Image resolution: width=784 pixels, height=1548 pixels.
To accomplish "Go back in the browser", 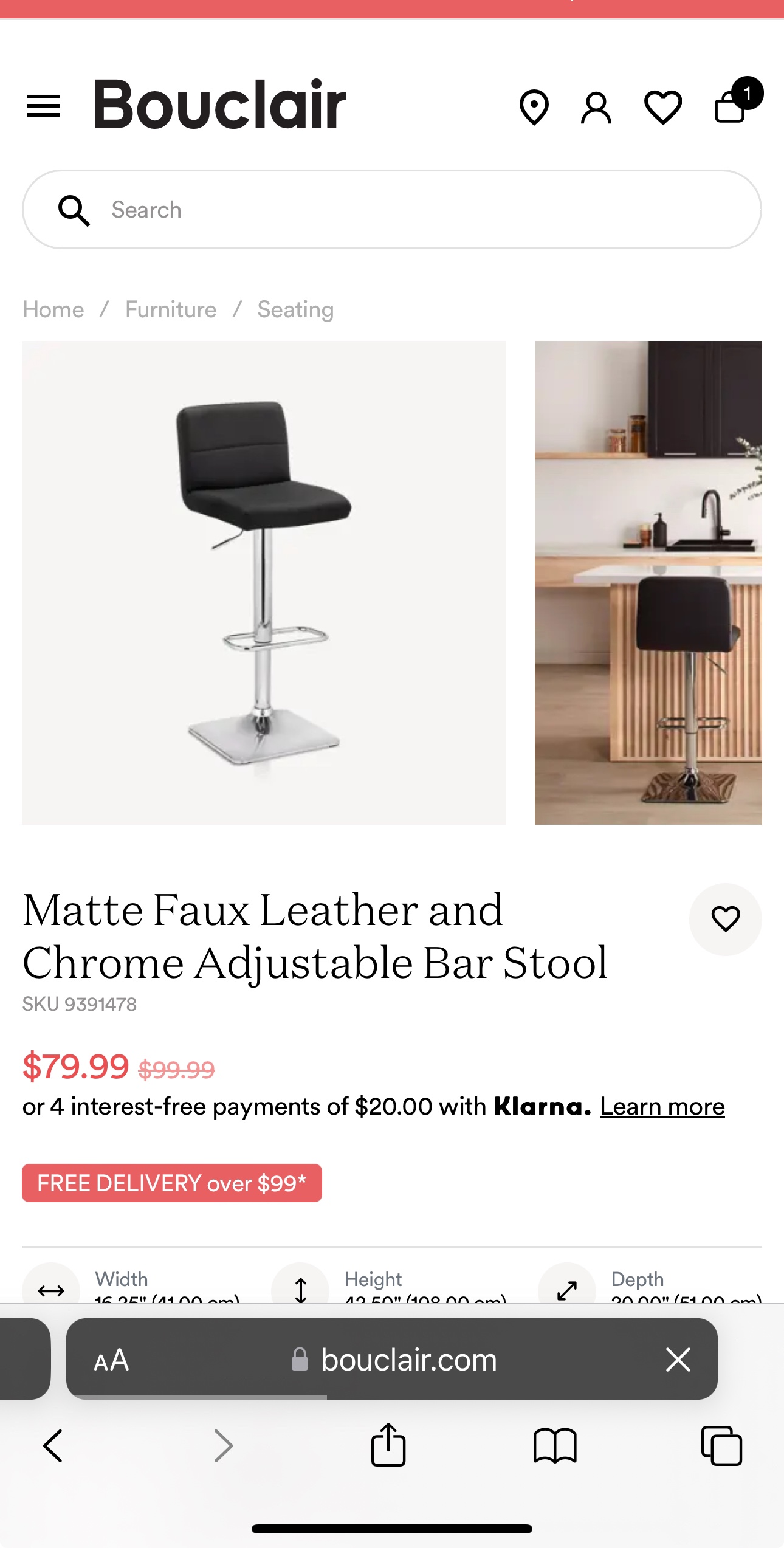I will coord(53,1446).
